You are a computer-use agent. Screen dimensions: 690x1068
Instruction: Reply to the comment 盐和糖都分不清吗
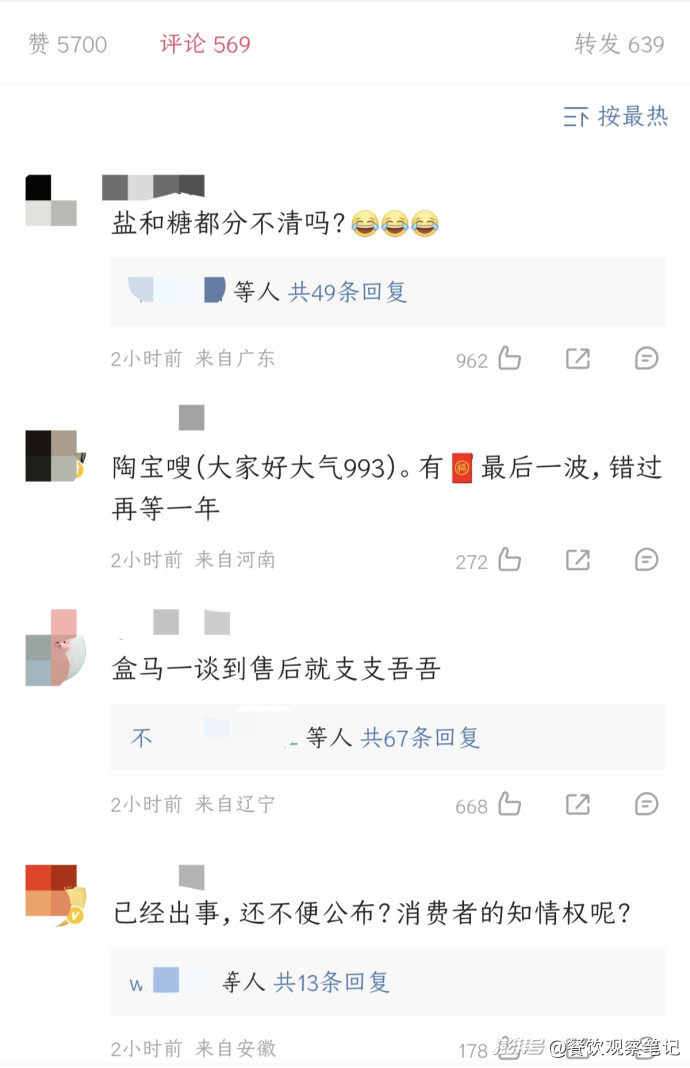pyautogui.click(x=647, y=358)
